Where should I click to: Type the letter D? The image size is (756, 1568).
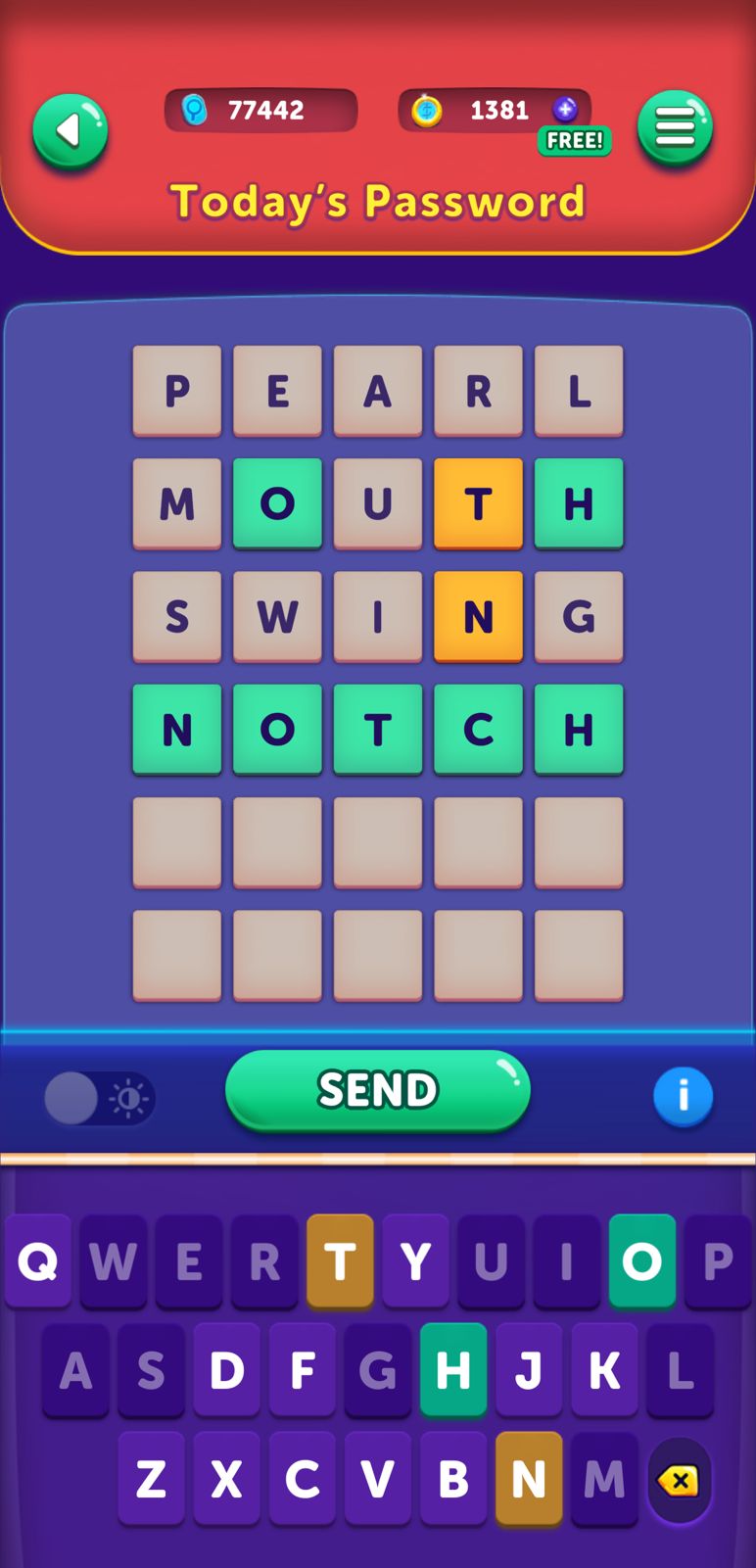(226, 1369)
